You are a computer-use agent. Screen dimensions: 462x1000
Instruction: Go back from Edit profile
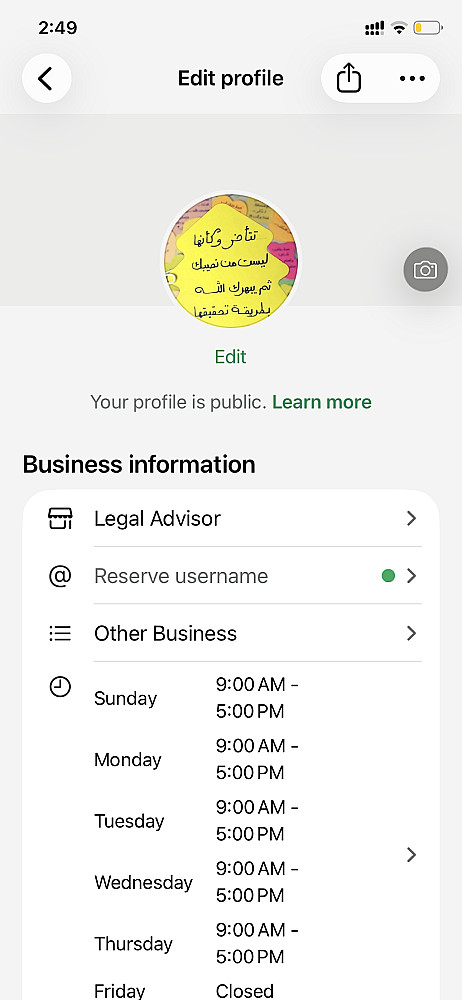47,78
